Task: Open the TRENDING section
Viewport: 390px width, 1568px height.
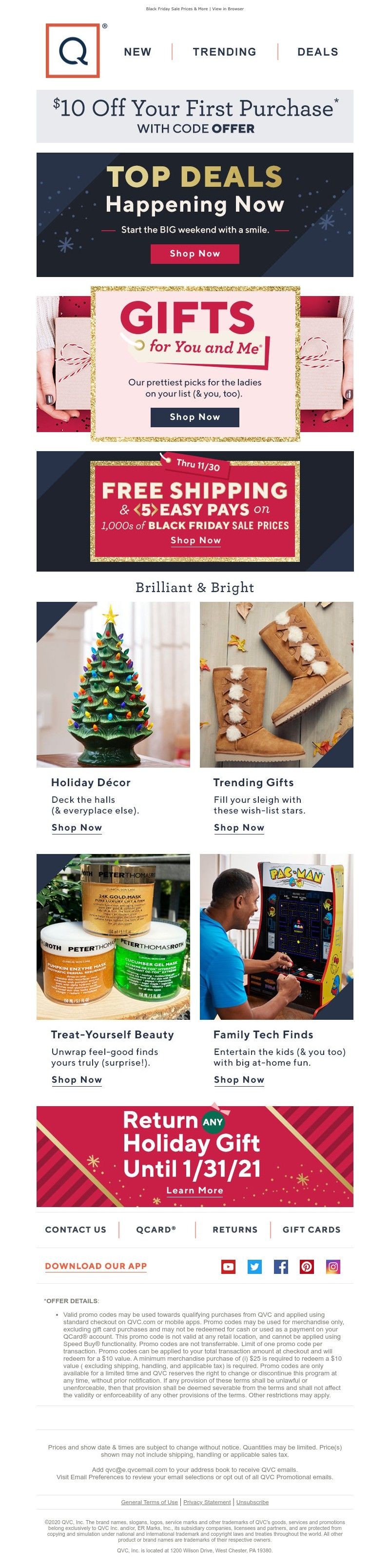Action: [224, 52]
